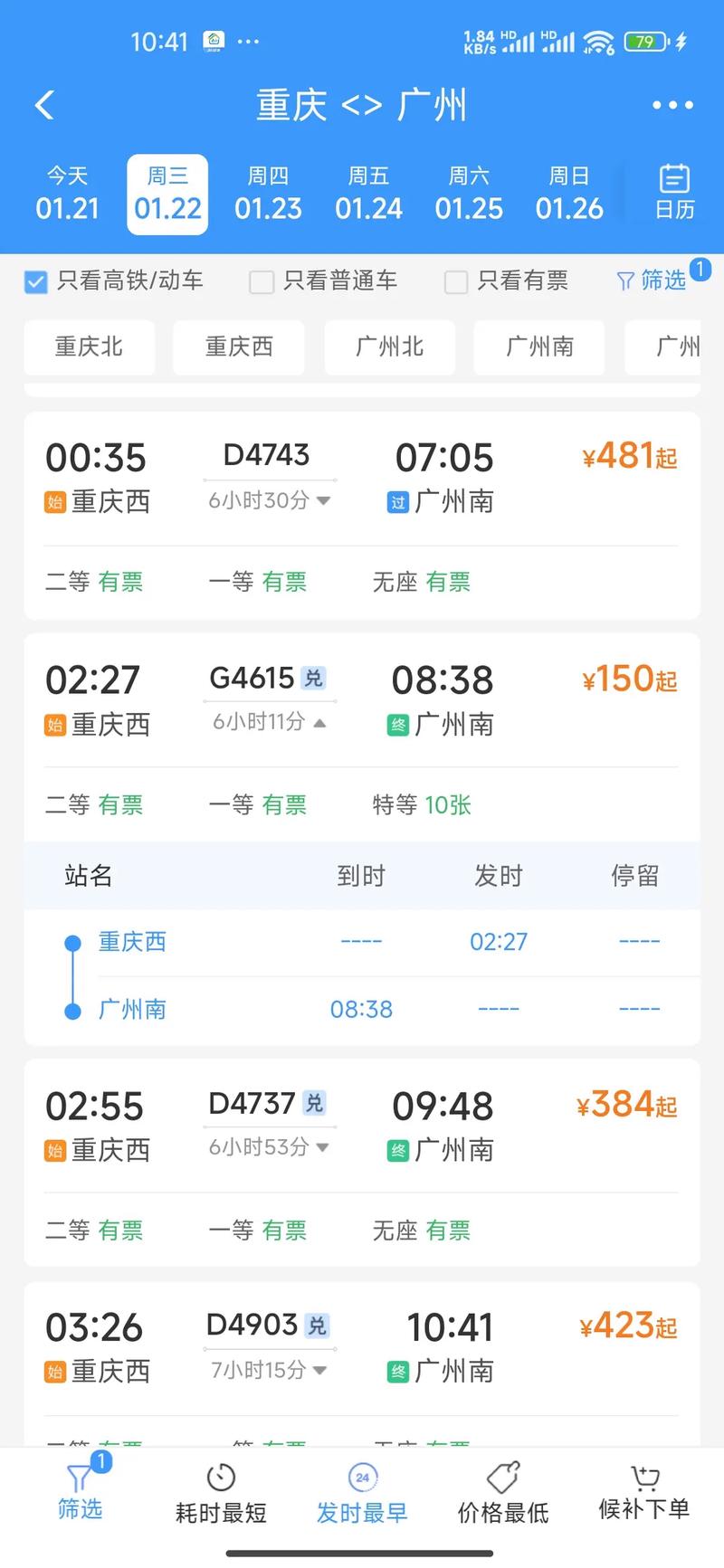The width and height of the screenshot is (724, 1568).
Task: Tap 重庆北 station filter chip
Action: tap(90, 347)
